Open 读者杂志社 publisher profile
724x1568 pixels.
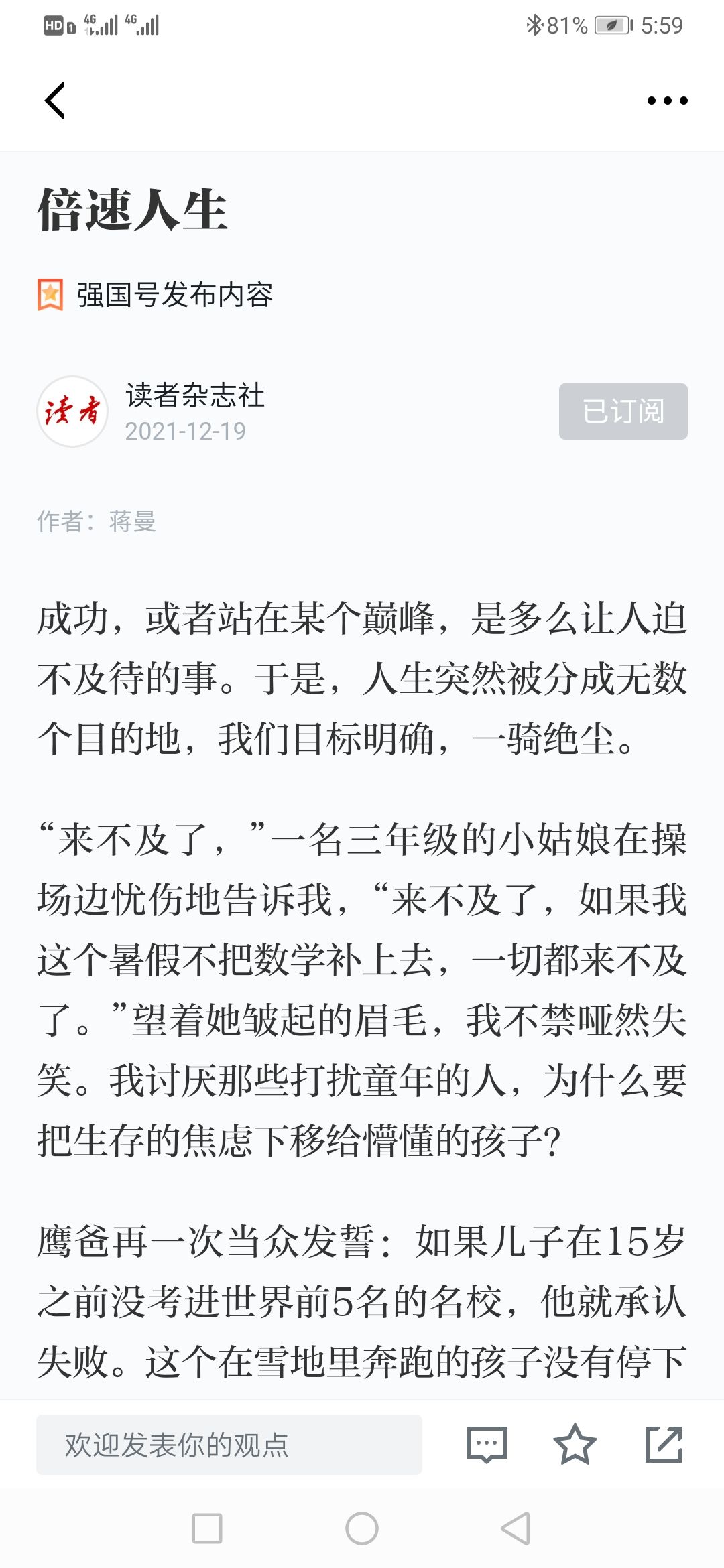click(194, 395)
